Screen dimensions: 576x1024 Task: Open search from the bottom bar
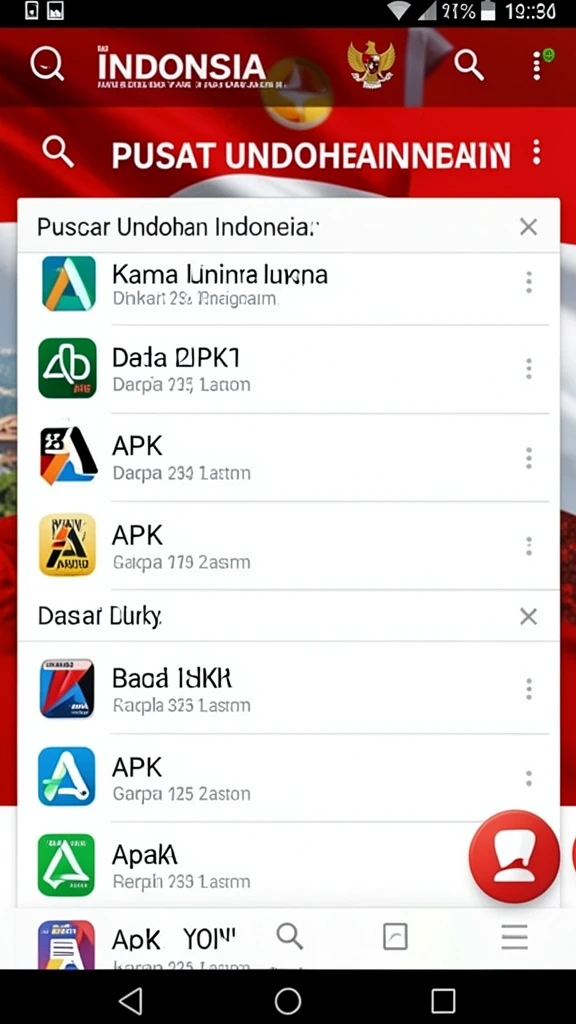[x=289, y=936]
